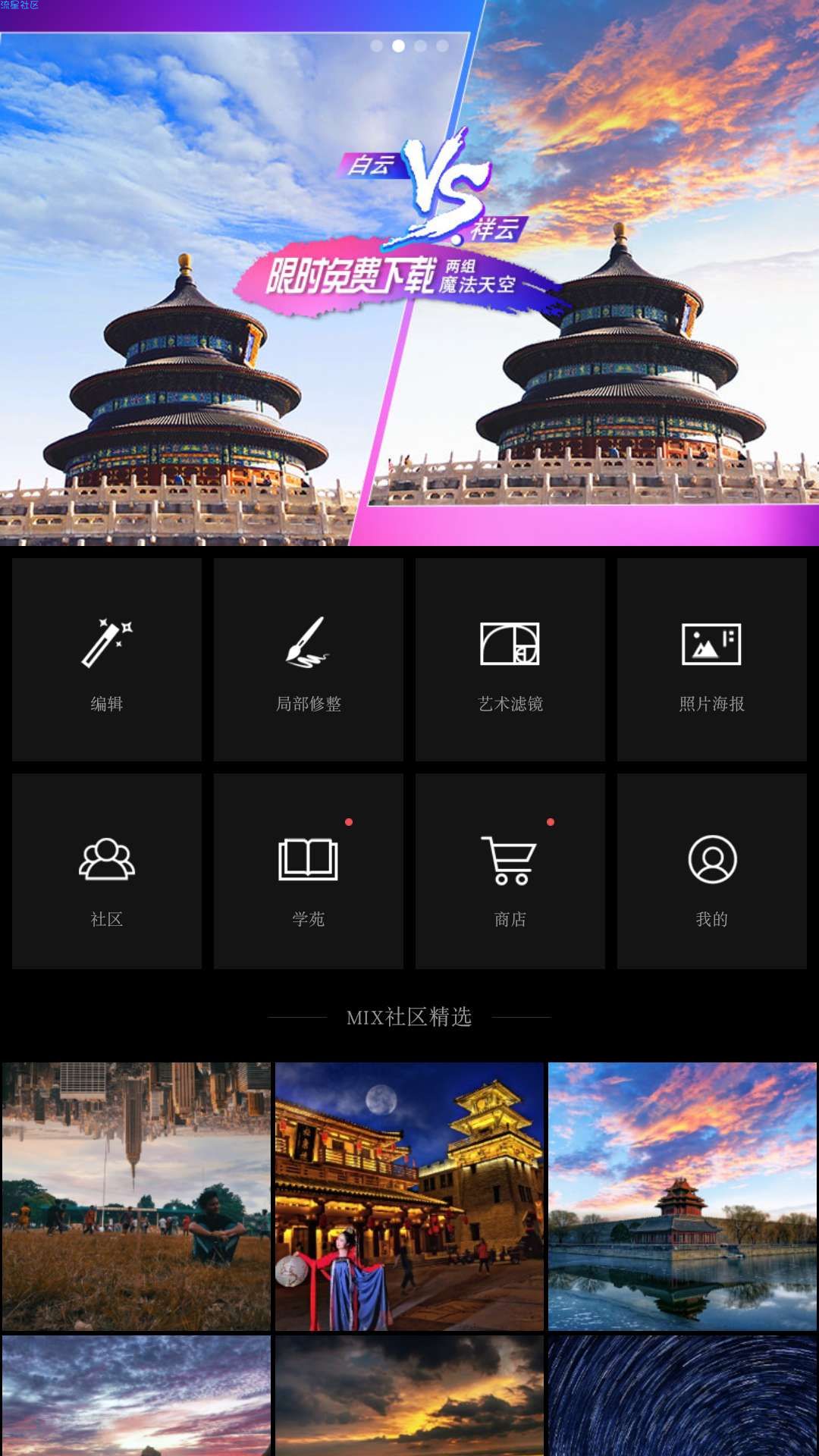The width and height of the screenshot is (819, 1456).
Task: Open the dark orange sunset clouds photo
Action: click(x=409, y=1395)
